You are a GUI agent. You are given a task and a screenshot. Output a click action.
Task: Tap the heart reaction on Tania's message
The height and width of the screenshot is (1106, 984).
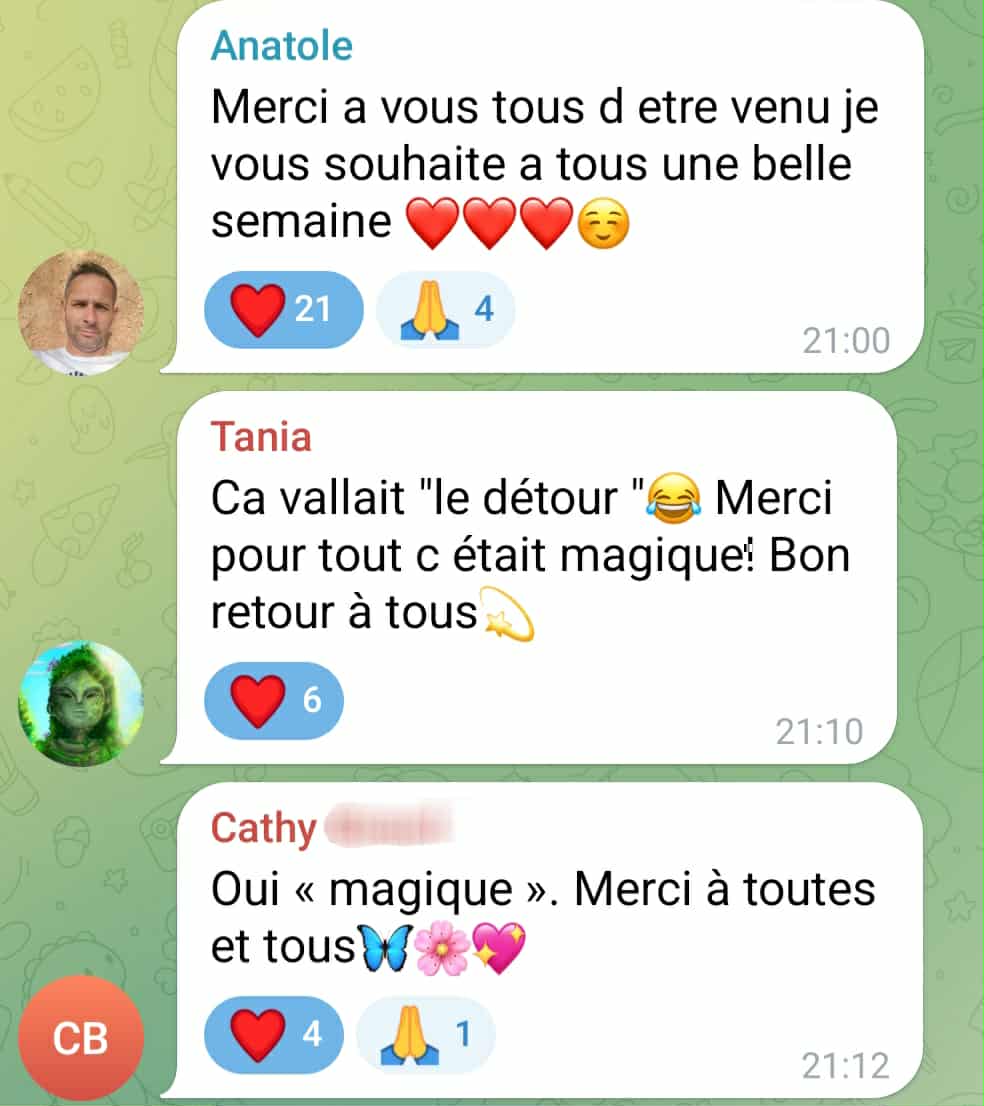273,700
